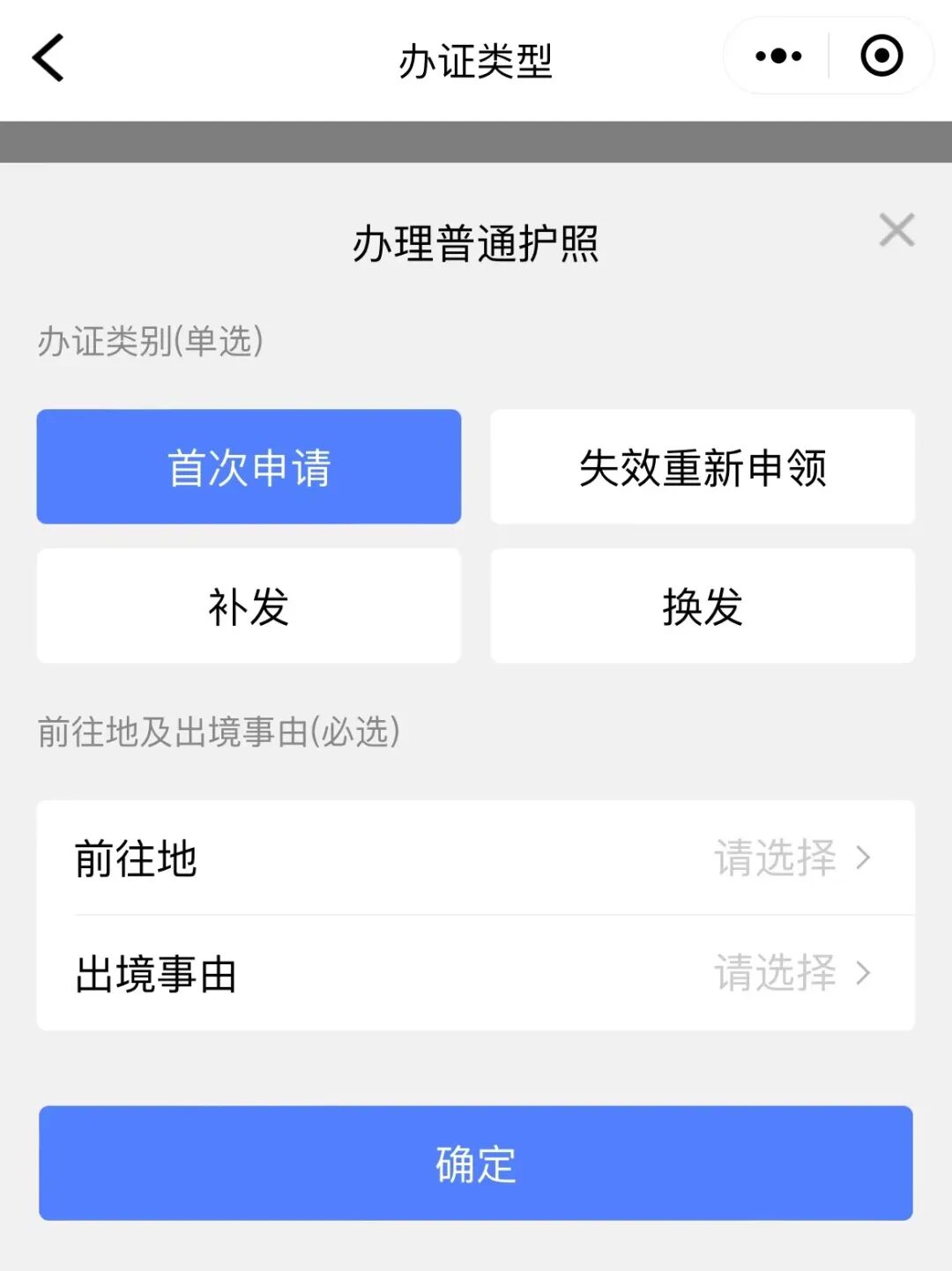Go back from 办证类型 page

tap(48, 58)
